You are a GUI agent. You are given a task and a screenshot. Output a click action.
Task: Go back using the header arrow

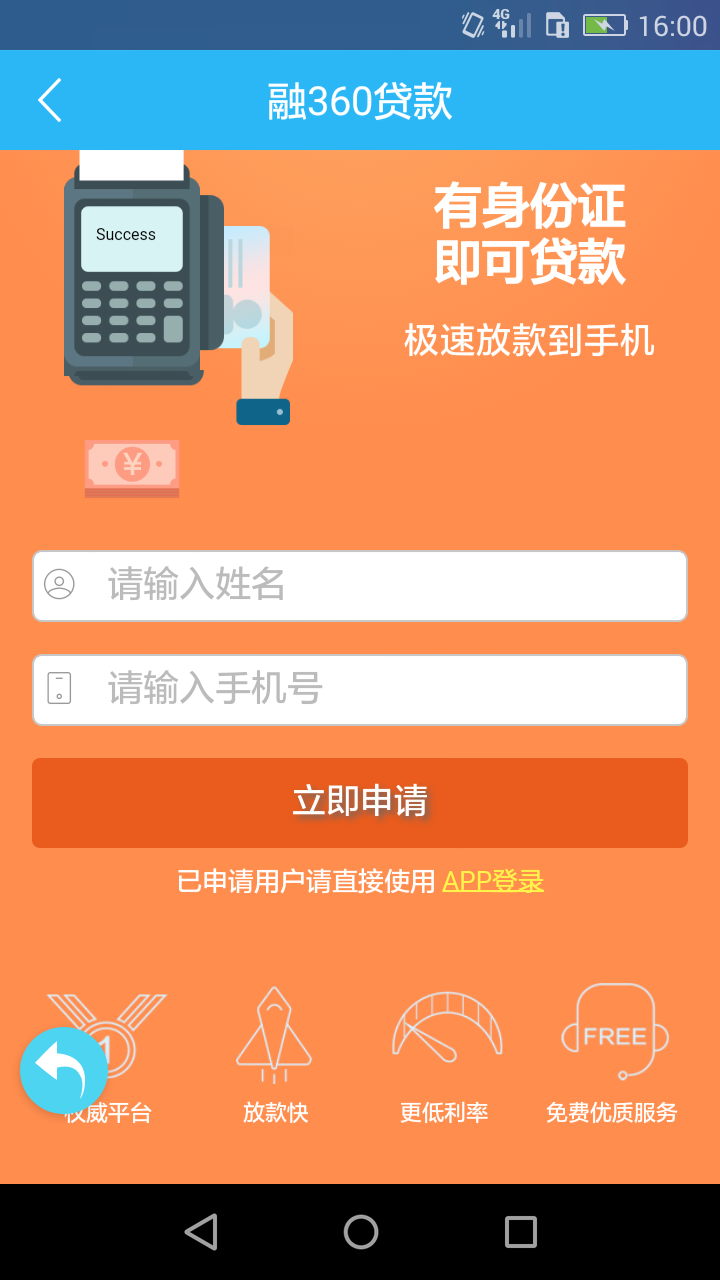50,100
